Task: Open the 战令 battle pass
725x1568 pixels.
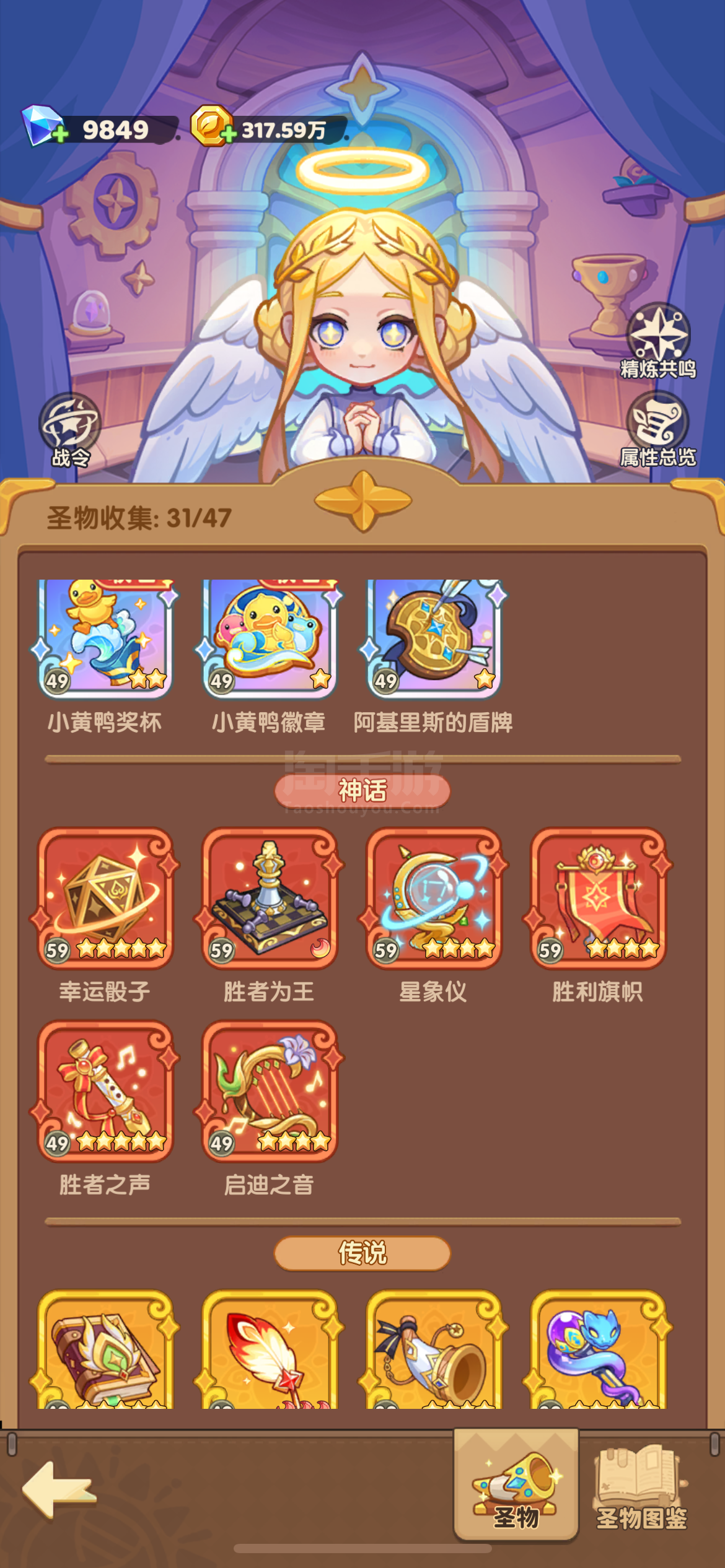Action: tap(69, 430)
